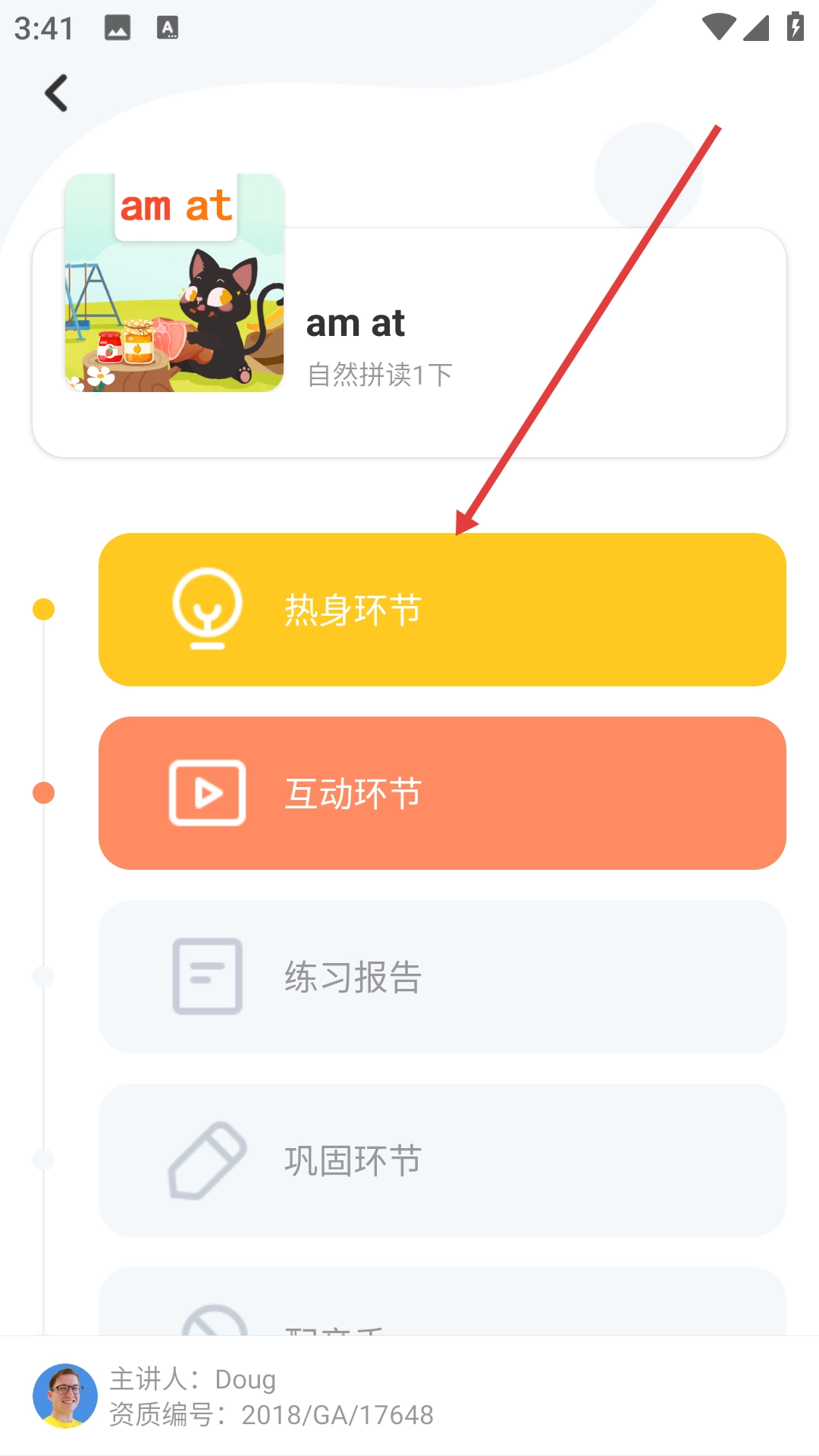Start the 热身环节 warm-up section
Image resolution: width=819 pixels, height=1456 pixels.
pos(441,610)
